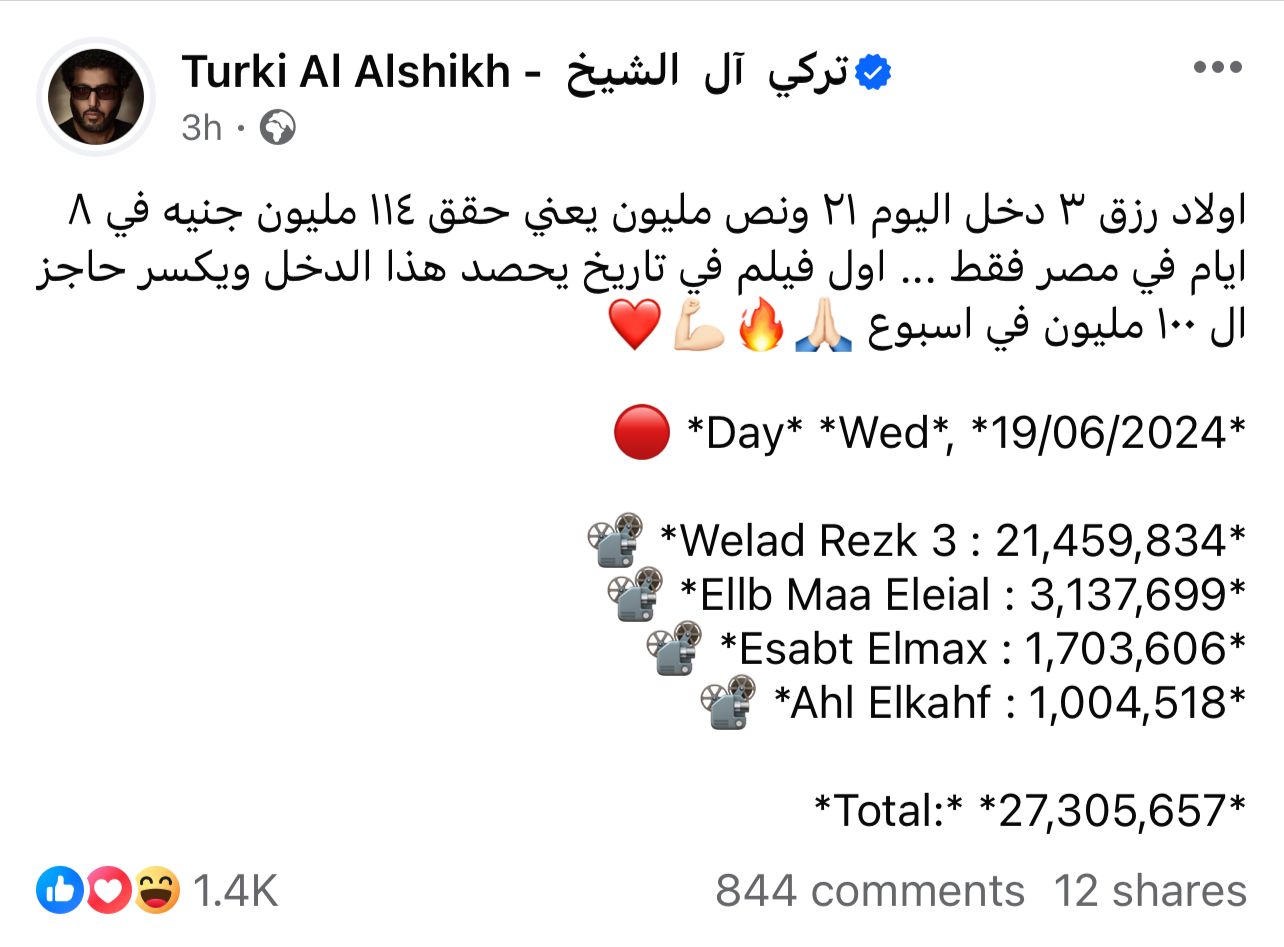
Task: View the 12 shares
Action: pyautogui.click(x=1150, y=890)
